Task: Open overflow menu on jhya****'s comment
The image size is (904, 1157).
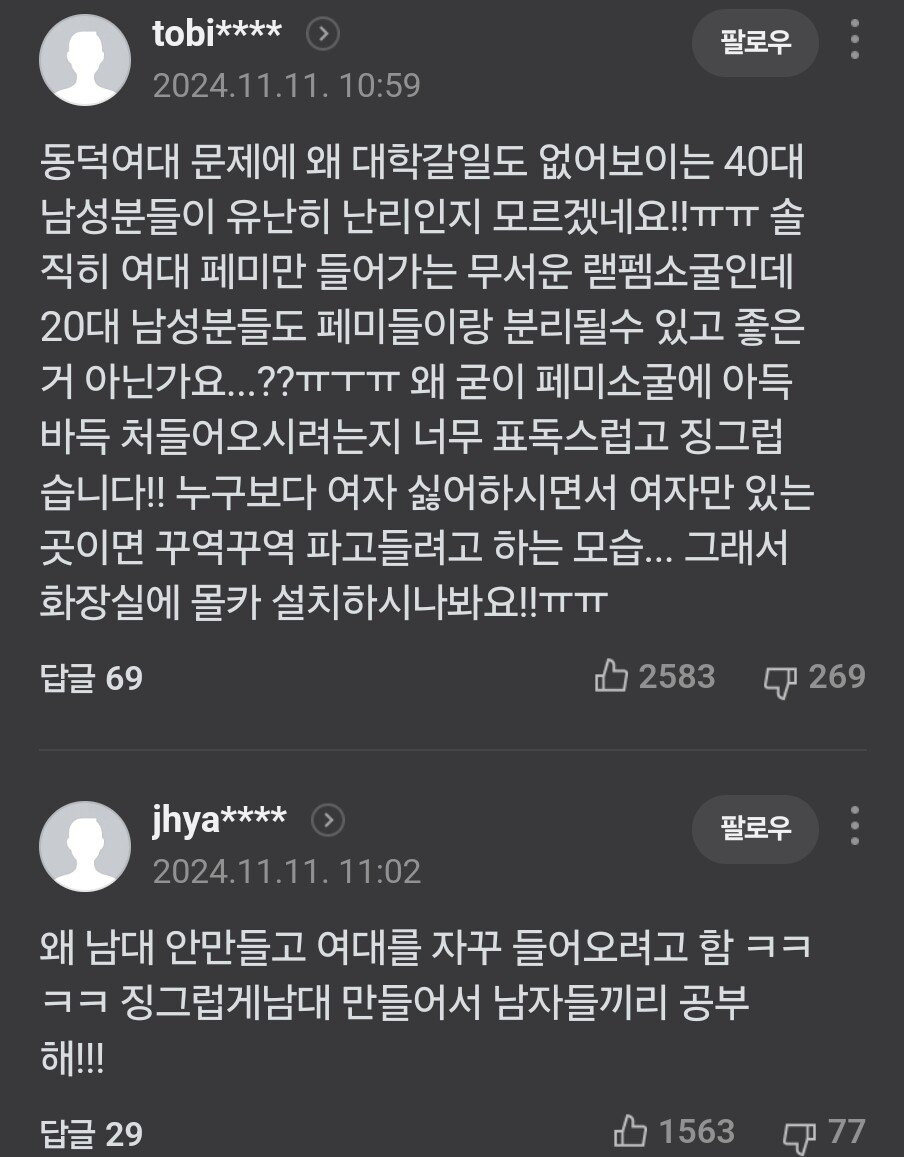Action: [854, 828]
